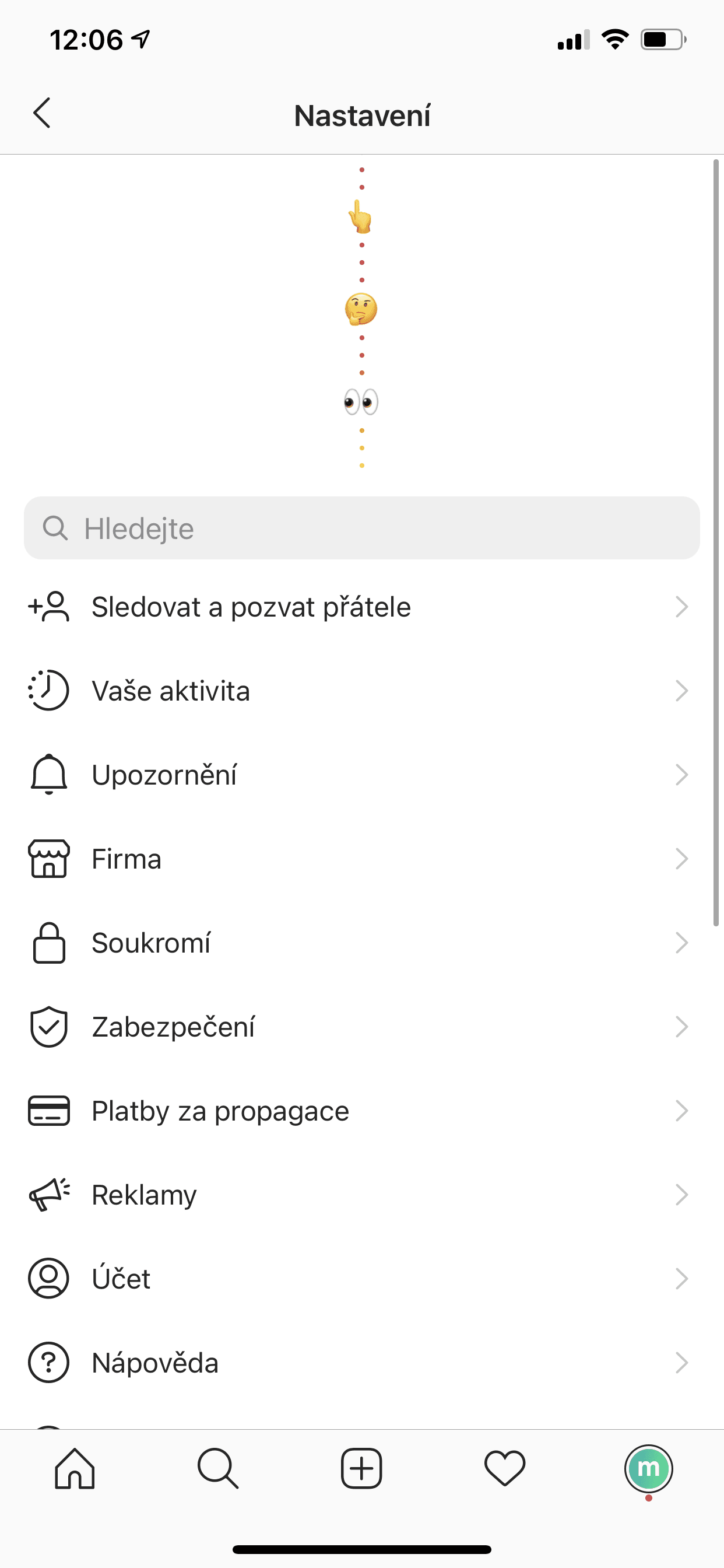Switch to the home feed tab
724x1568 pixels.
tap(75, 1469)
